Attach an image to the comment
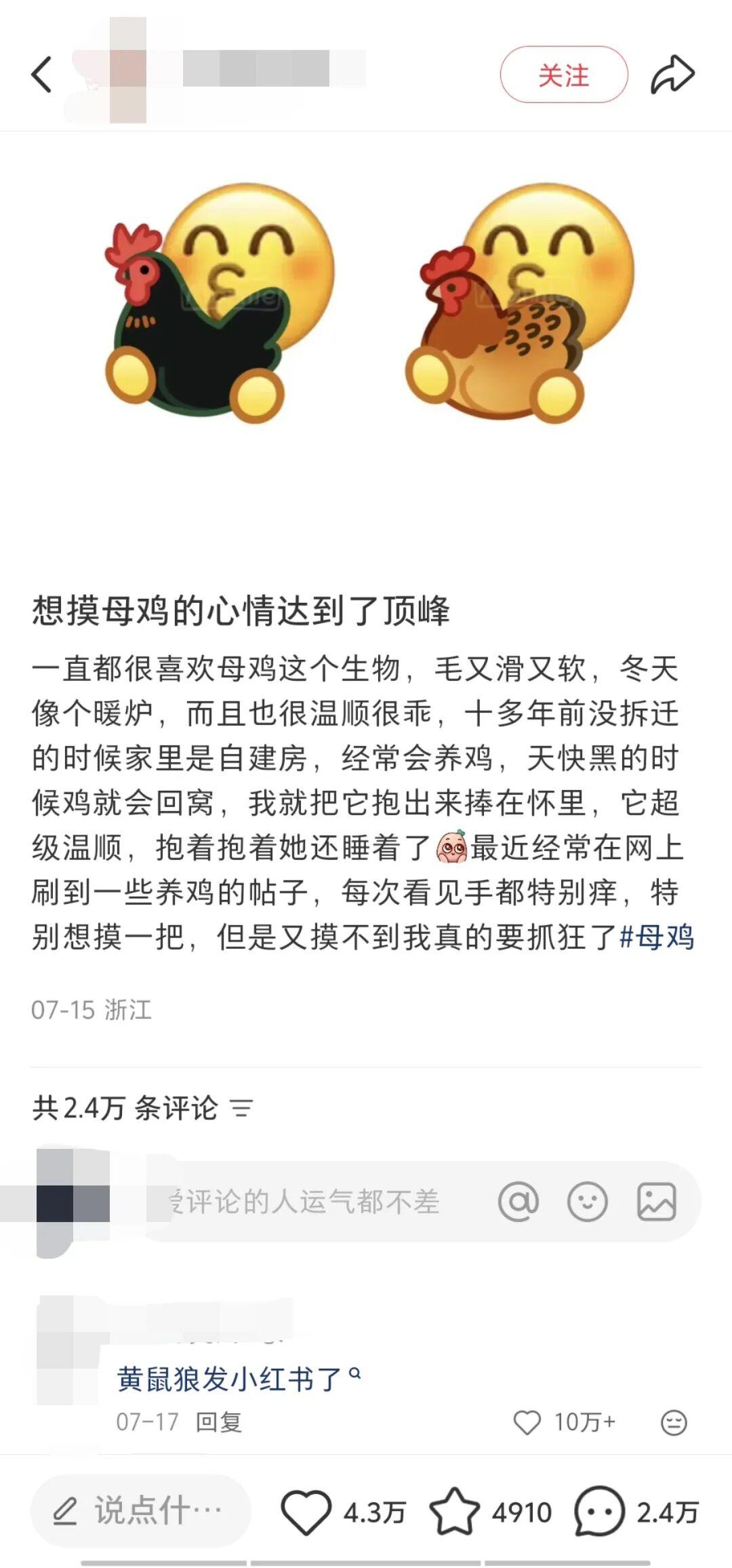The height and width of the screenshot is (1568, 732). (x=656, y=1202)
